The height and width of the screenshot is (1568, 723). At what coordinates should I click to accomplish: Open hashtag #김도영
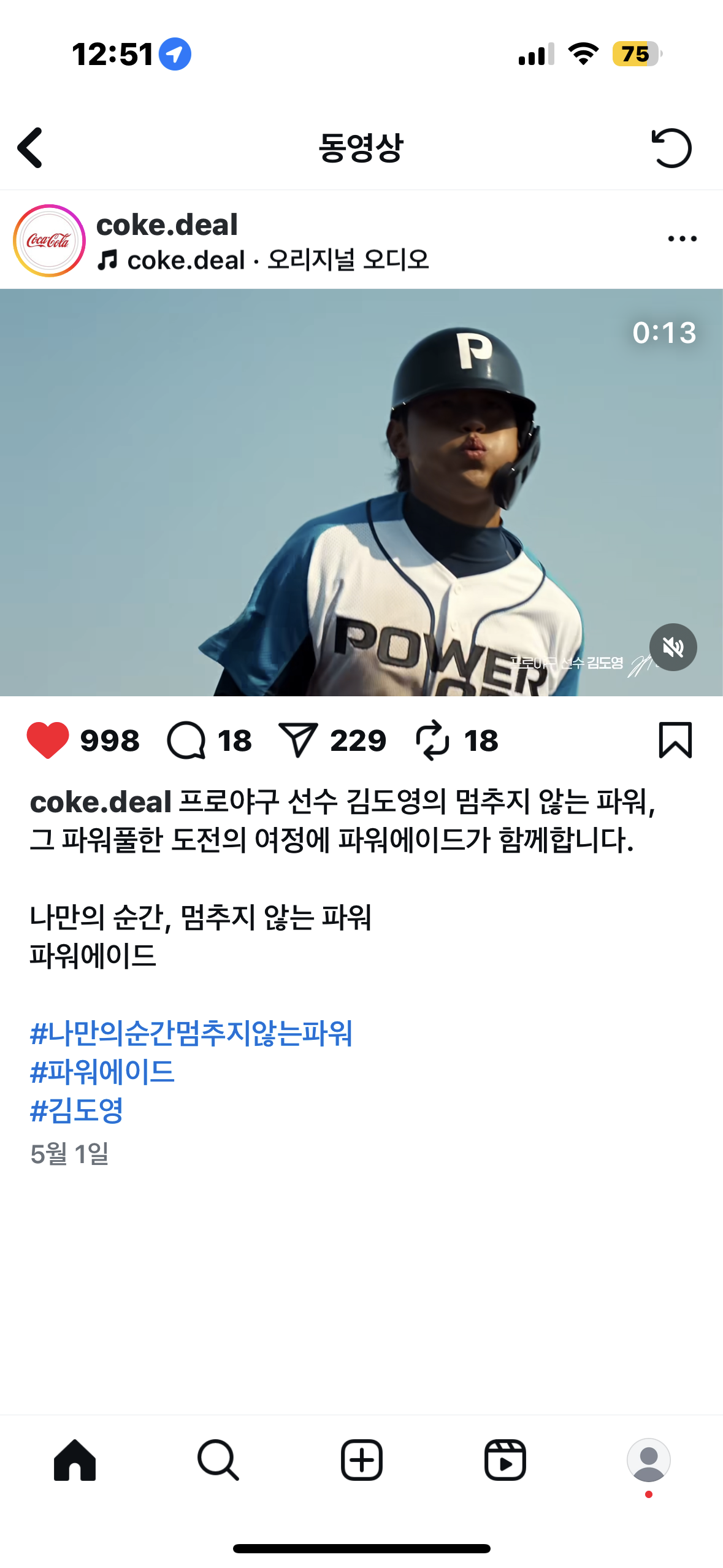click(77, 1110)
